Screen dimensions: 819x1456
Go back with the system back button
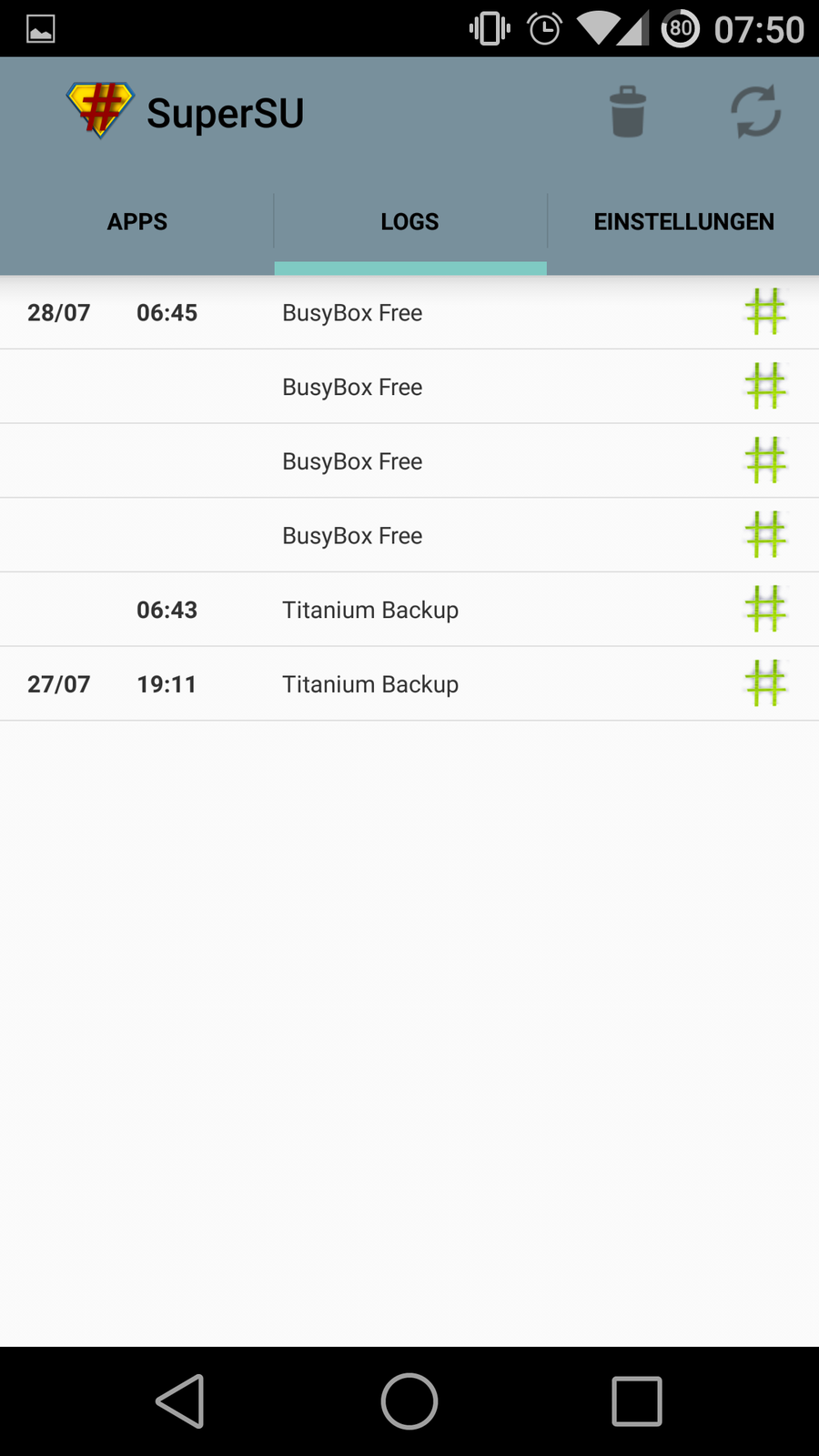click(180, 1401)
